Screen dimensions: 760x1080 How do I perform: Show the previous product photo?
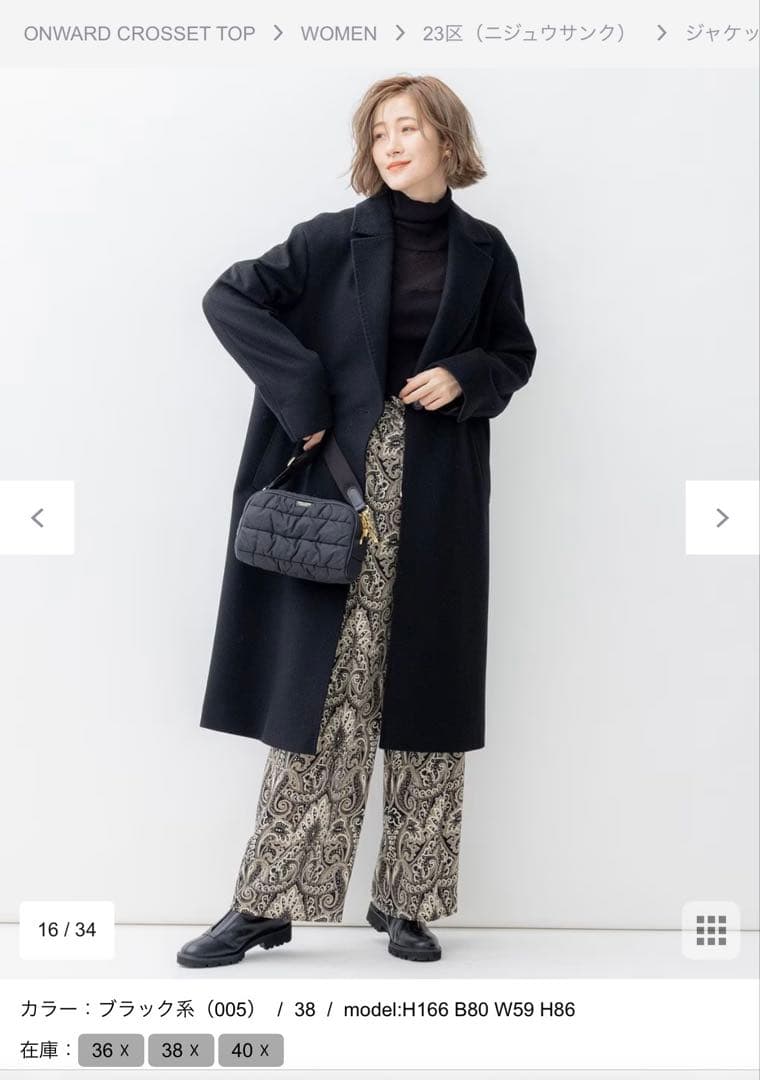(x=37, y=518)
